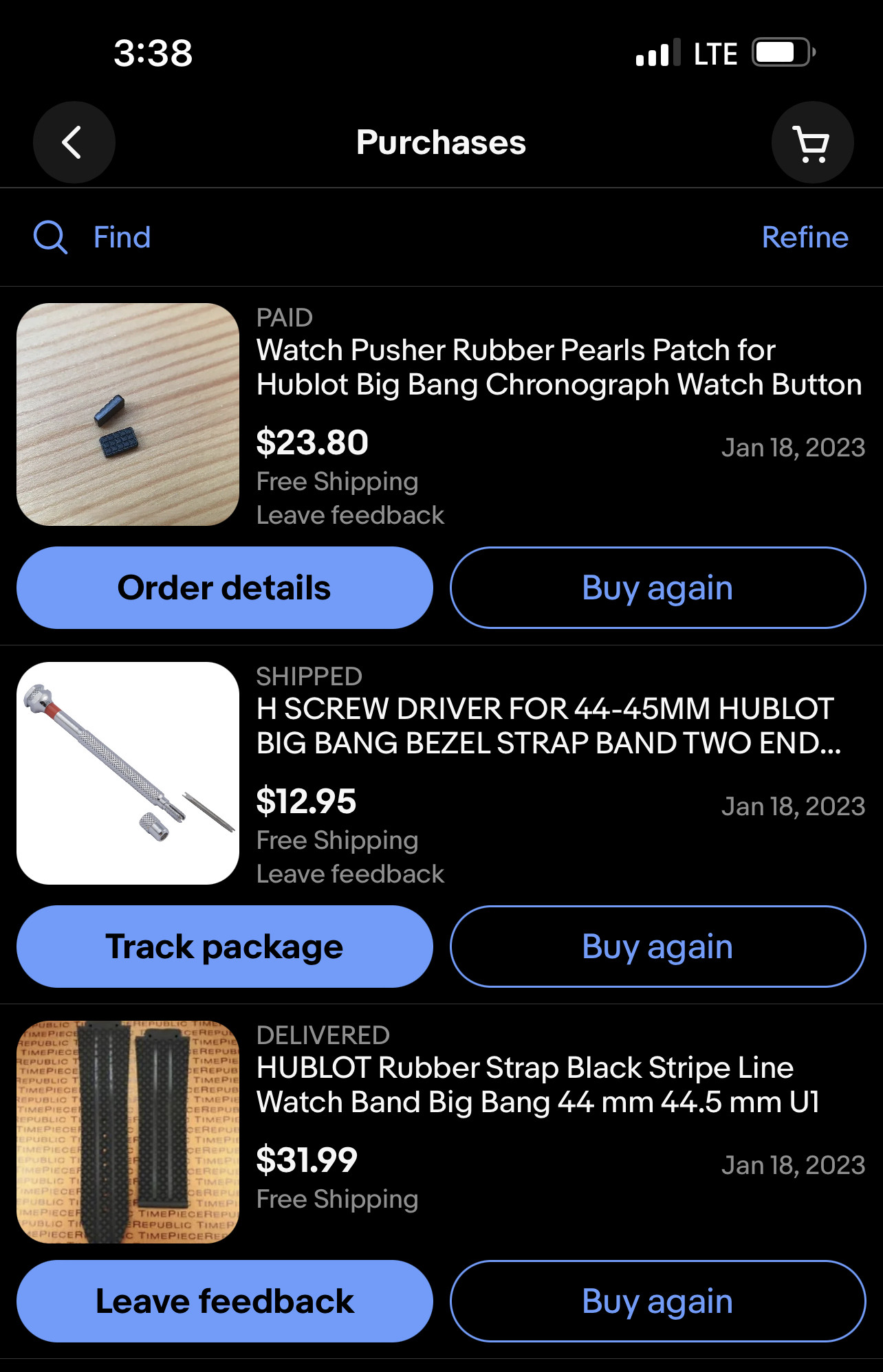Buy again the Watch Pusher Rubber Pearls Patch

point(657,588)
